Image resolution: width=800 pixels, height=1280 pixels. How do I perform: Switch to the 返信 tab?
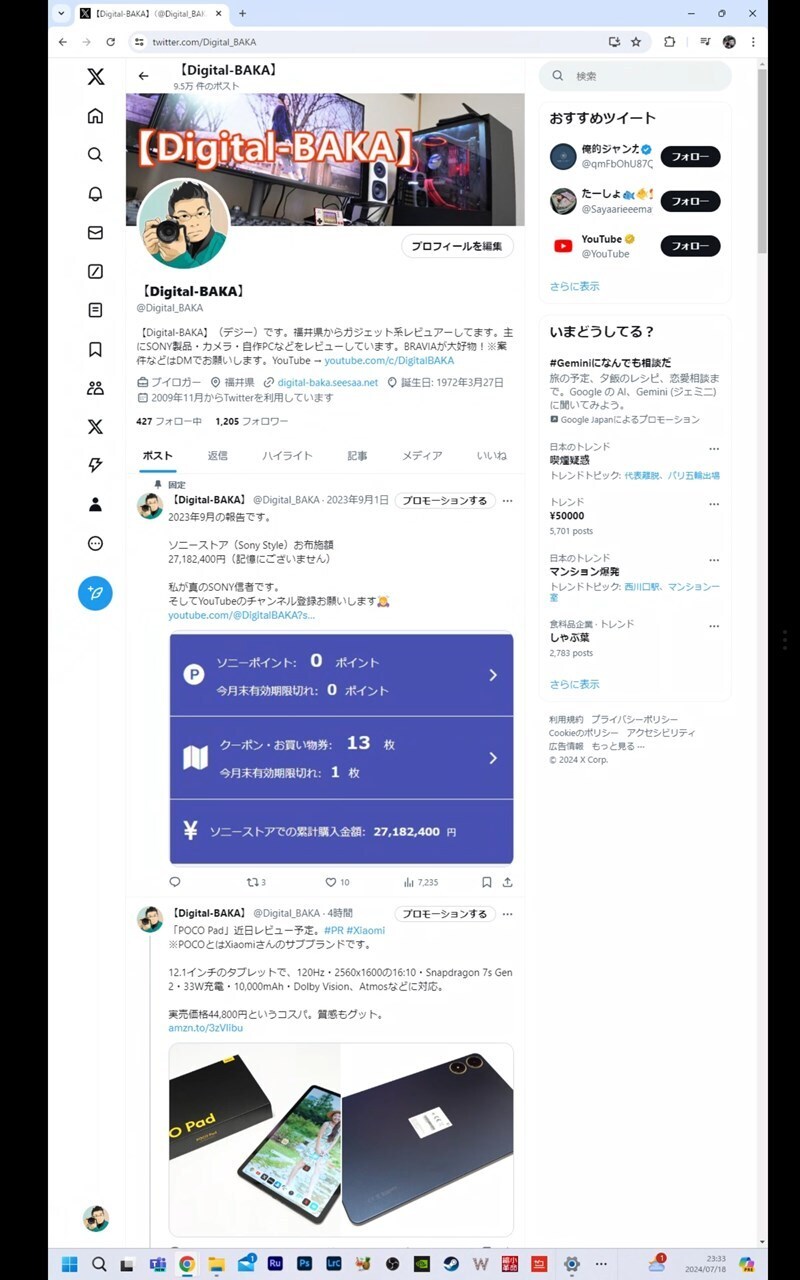tap(217, 456)
